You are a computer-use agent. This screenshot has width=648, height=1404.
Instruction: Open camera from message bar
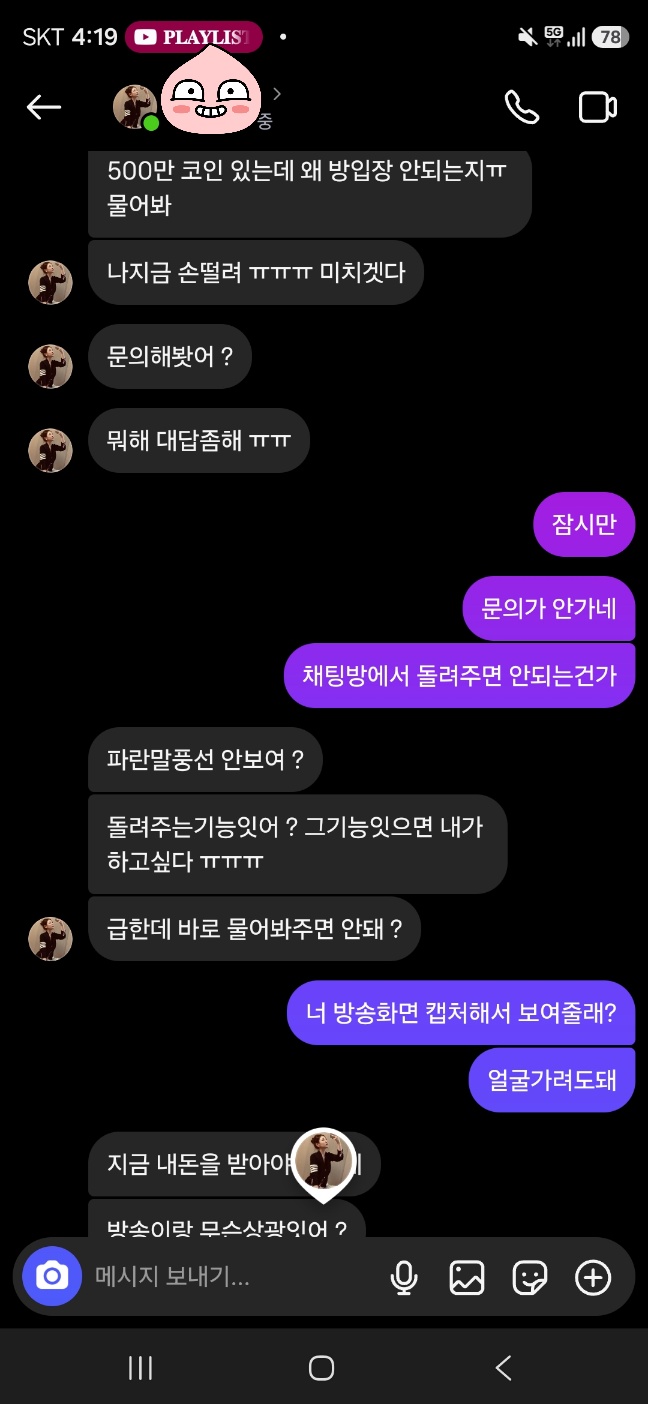tap(52, 1276)
